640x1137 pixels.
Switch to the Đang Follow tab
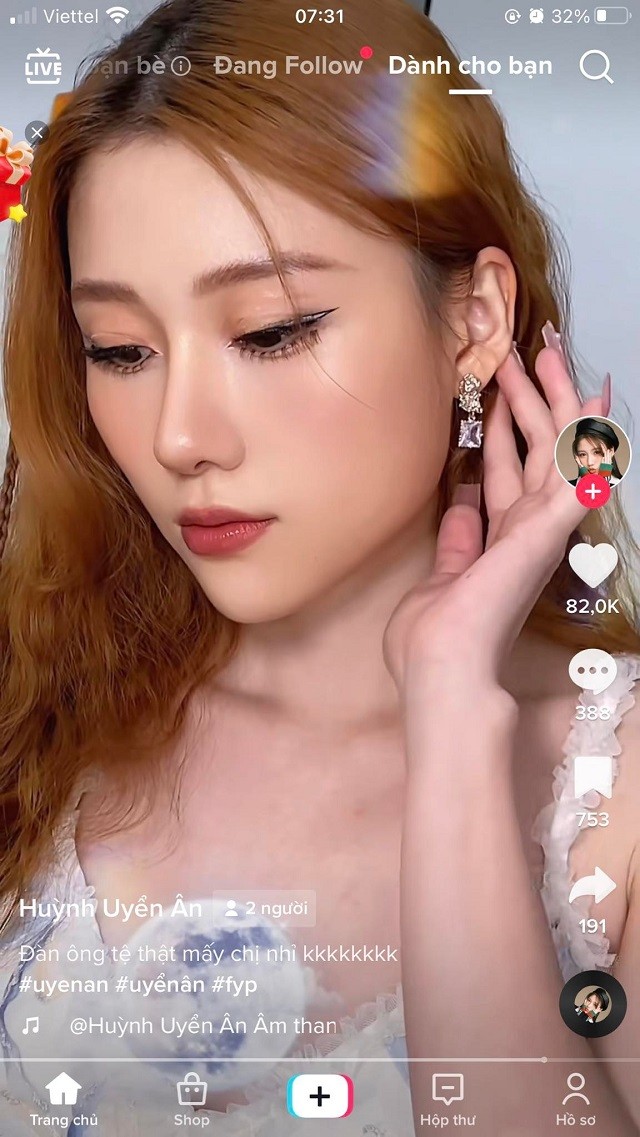point(288,66)
